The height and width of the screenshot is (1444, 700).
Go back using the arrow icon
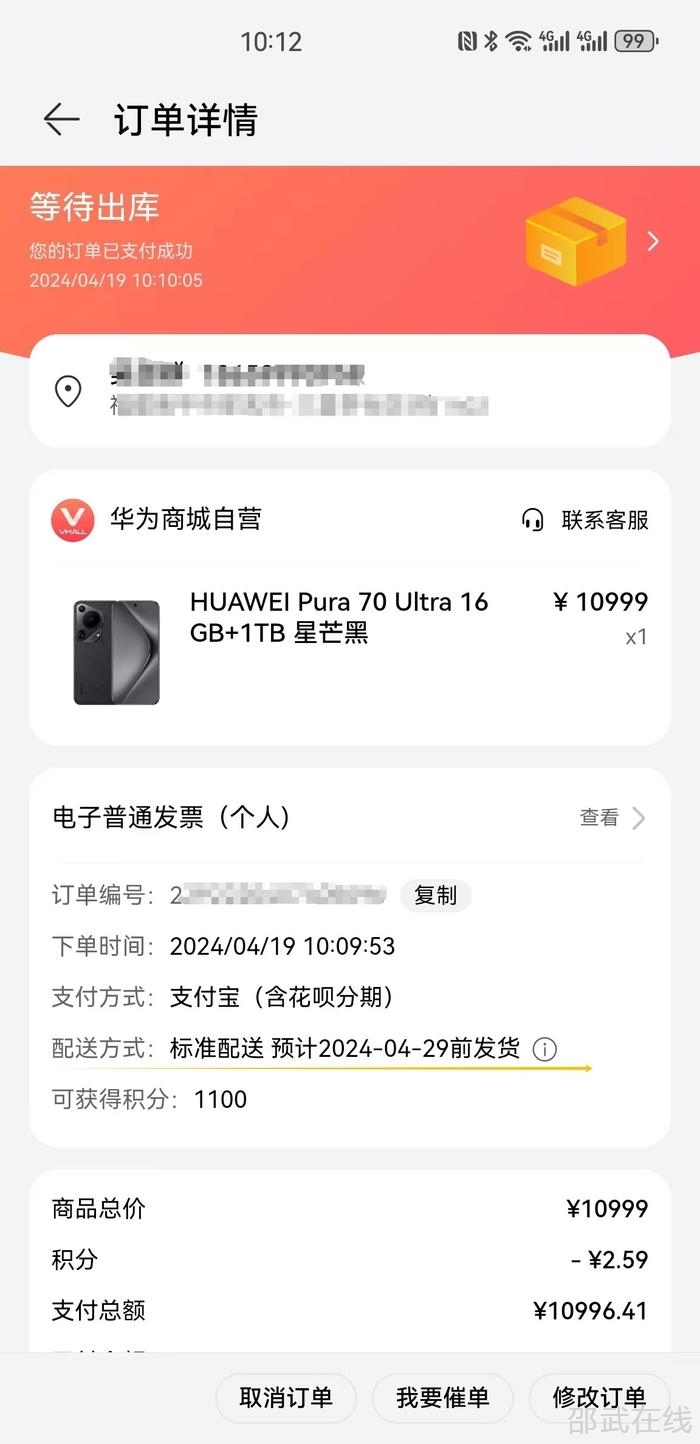click(61, 120)
